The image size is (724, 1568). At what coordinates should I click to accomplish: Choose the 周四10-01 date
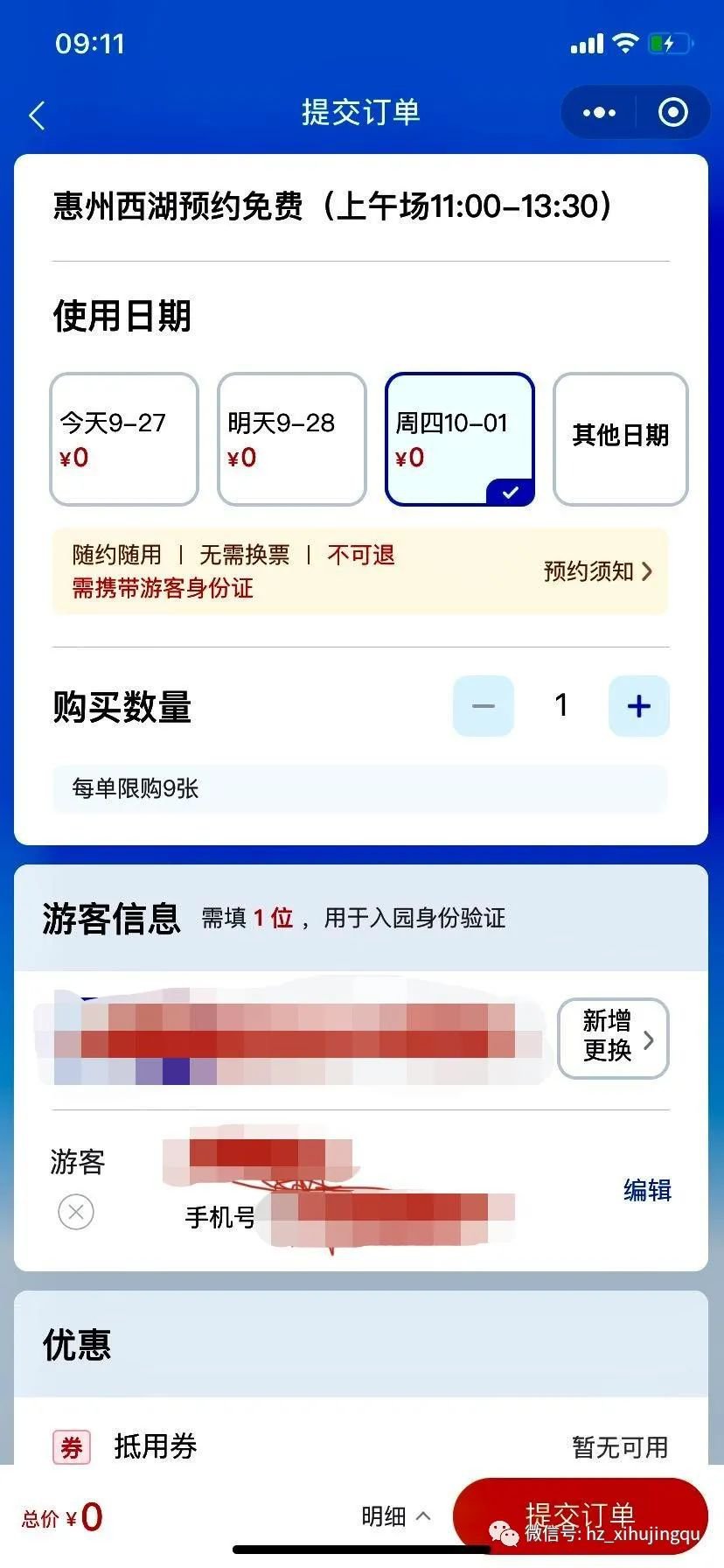[459, 439]
